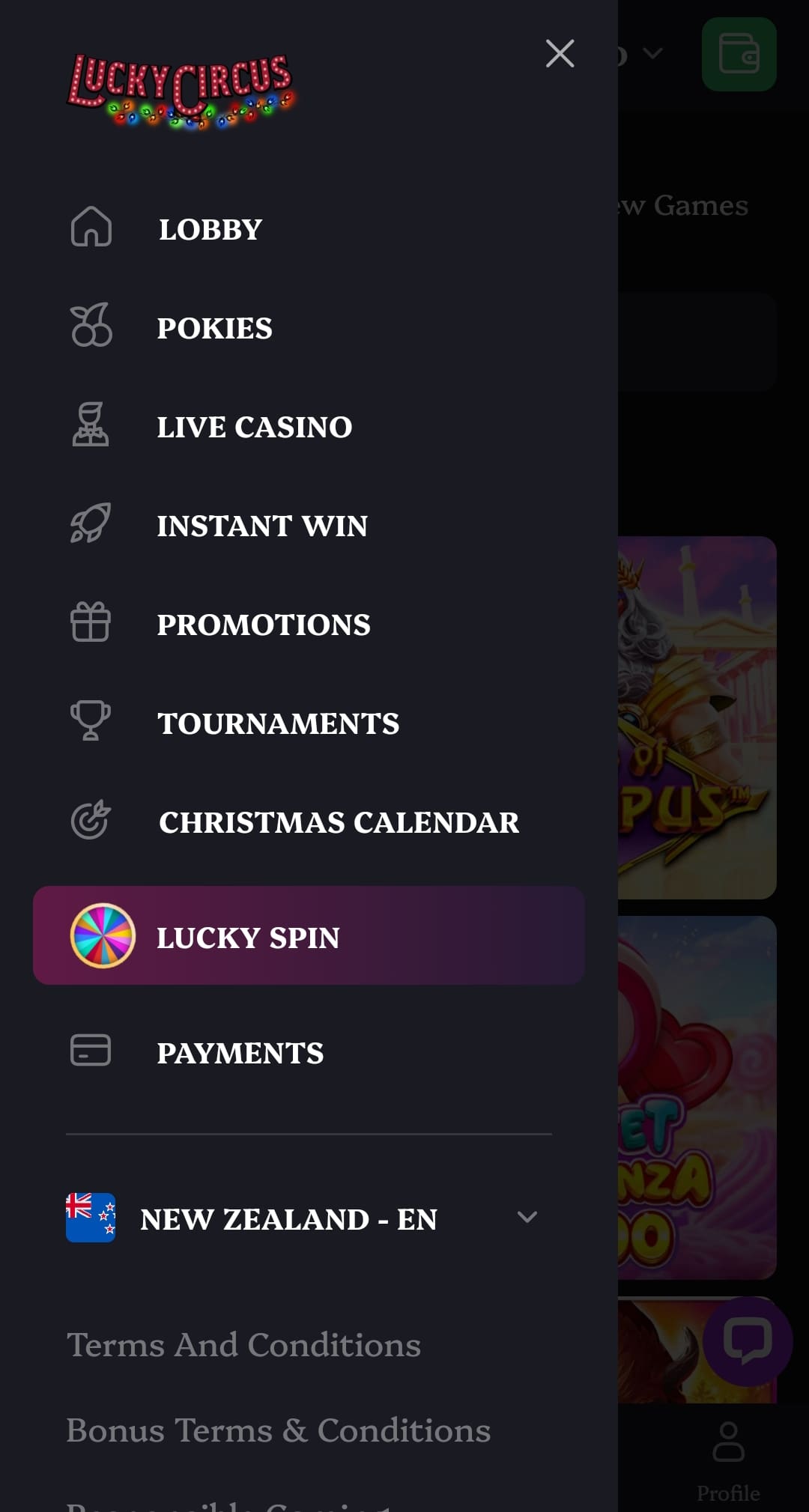Viewport: 809px width, 1512px height.
Task: View the Promotions page
Action: coord(263,625)
